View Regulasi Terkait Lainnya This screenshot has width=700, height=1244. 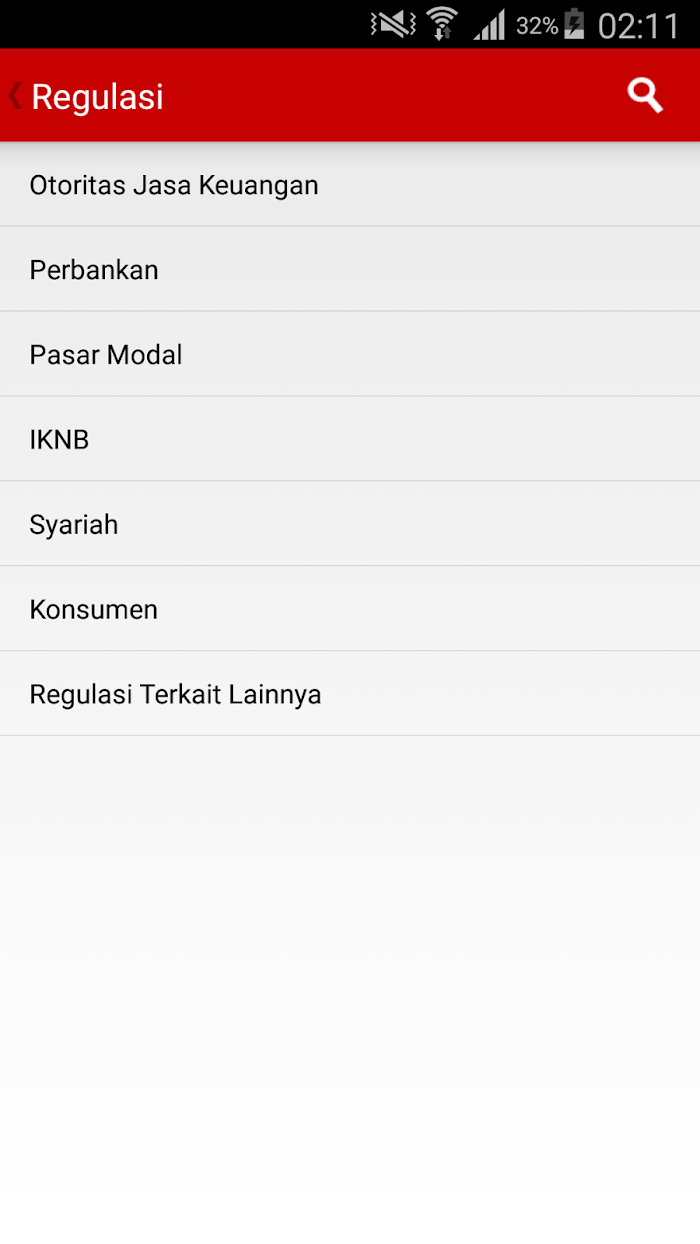point(350,694)
